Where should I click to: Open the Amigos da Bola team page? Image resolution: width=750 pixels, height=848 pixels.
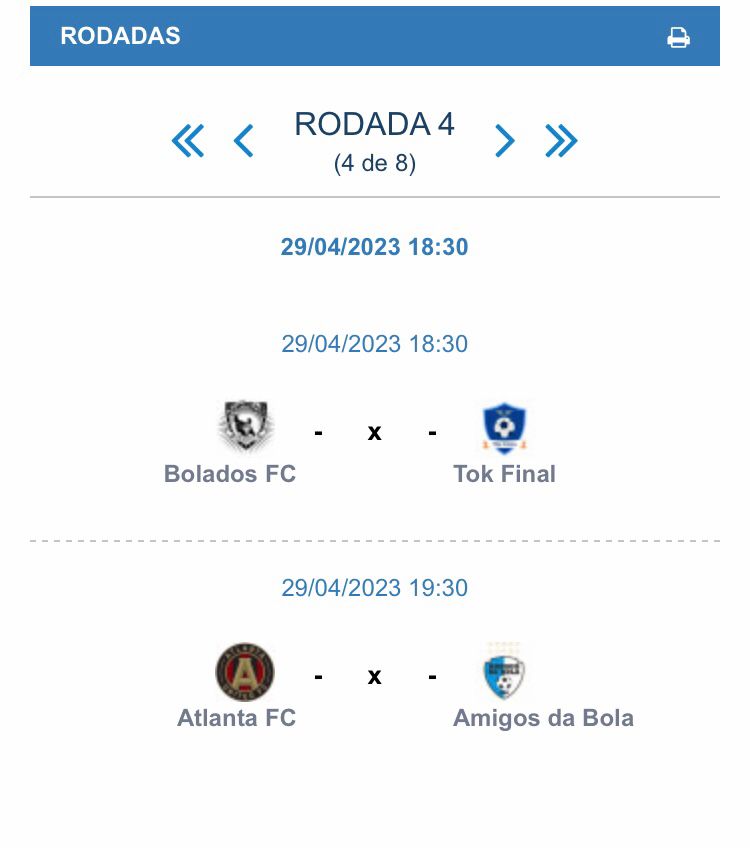[546, 717]
